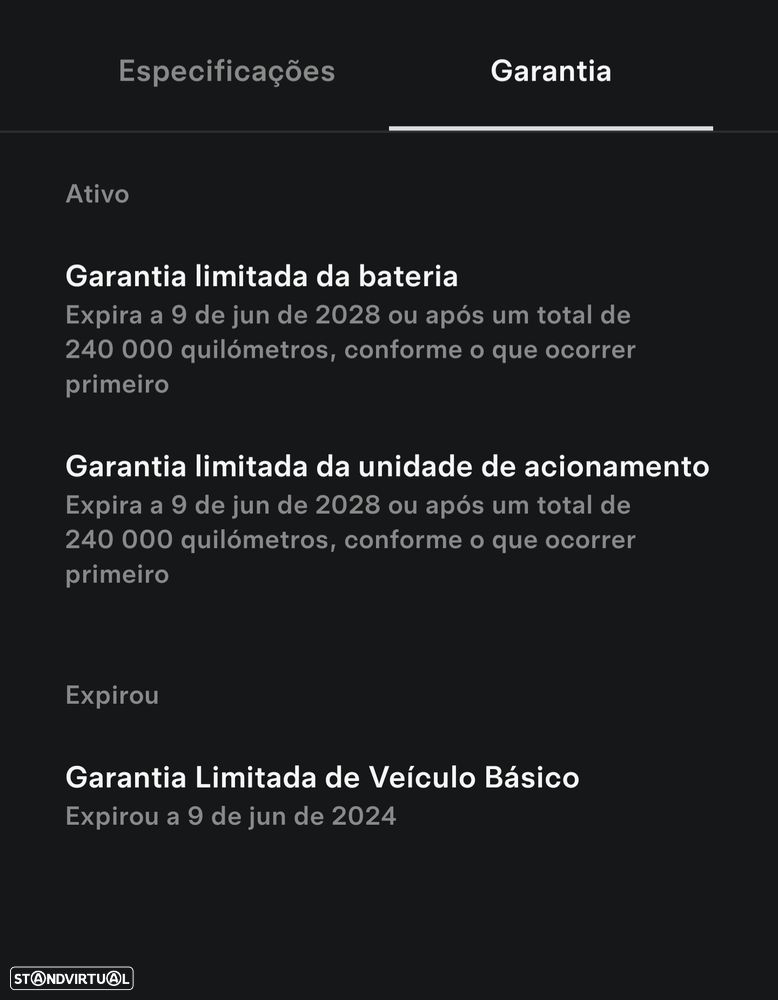
Task: Switch to the Especificações tab
Action: pos(226,72)
